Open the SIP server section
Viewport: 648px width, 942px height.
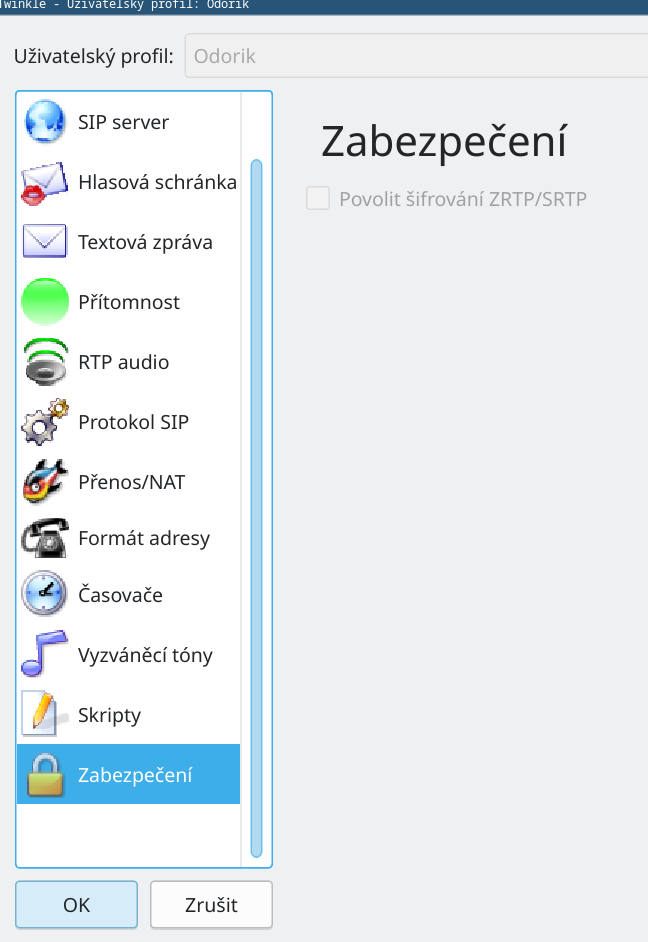(123, 122)
